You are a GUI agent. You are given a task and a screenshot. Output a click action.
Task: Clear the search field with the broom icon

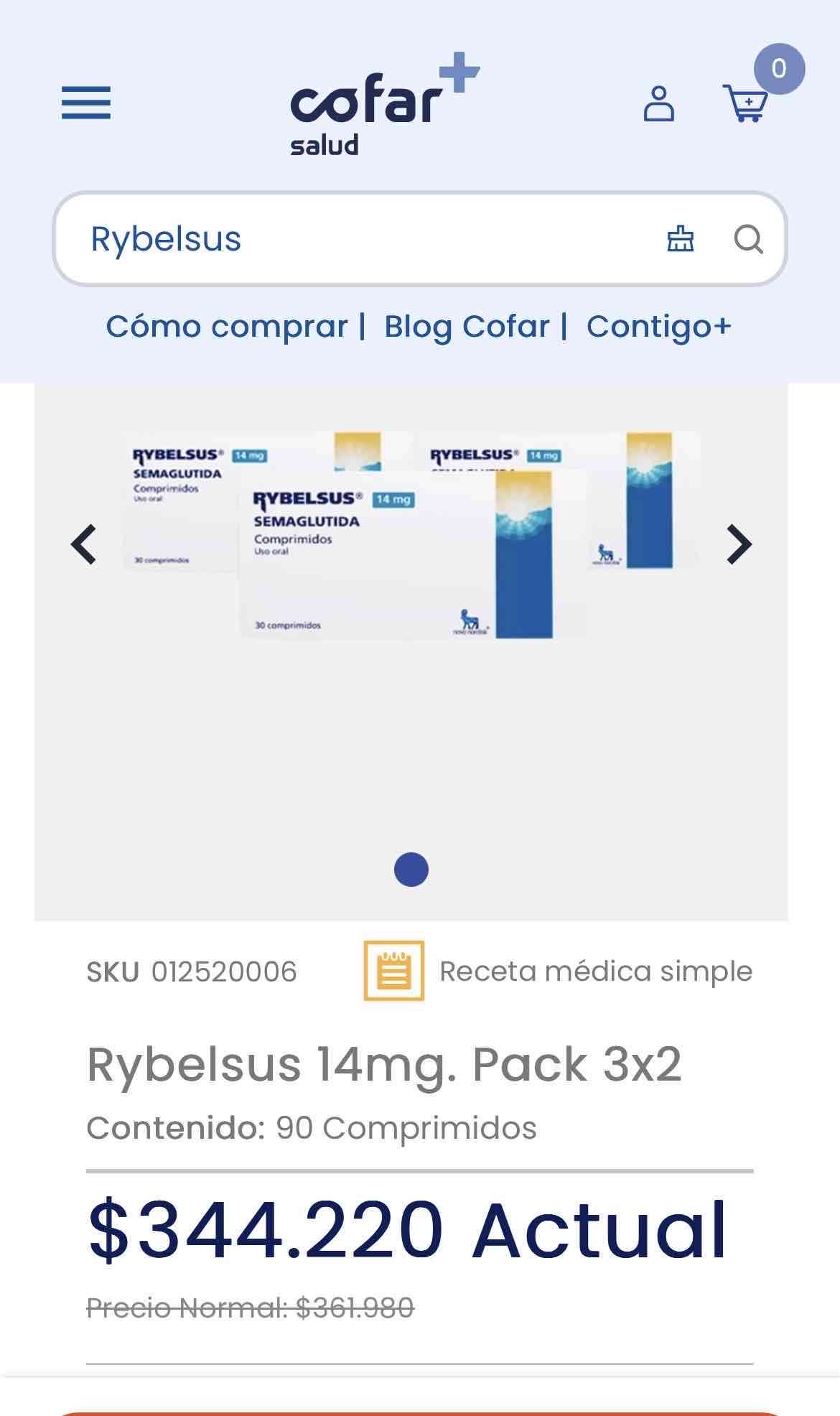point(680,240)
